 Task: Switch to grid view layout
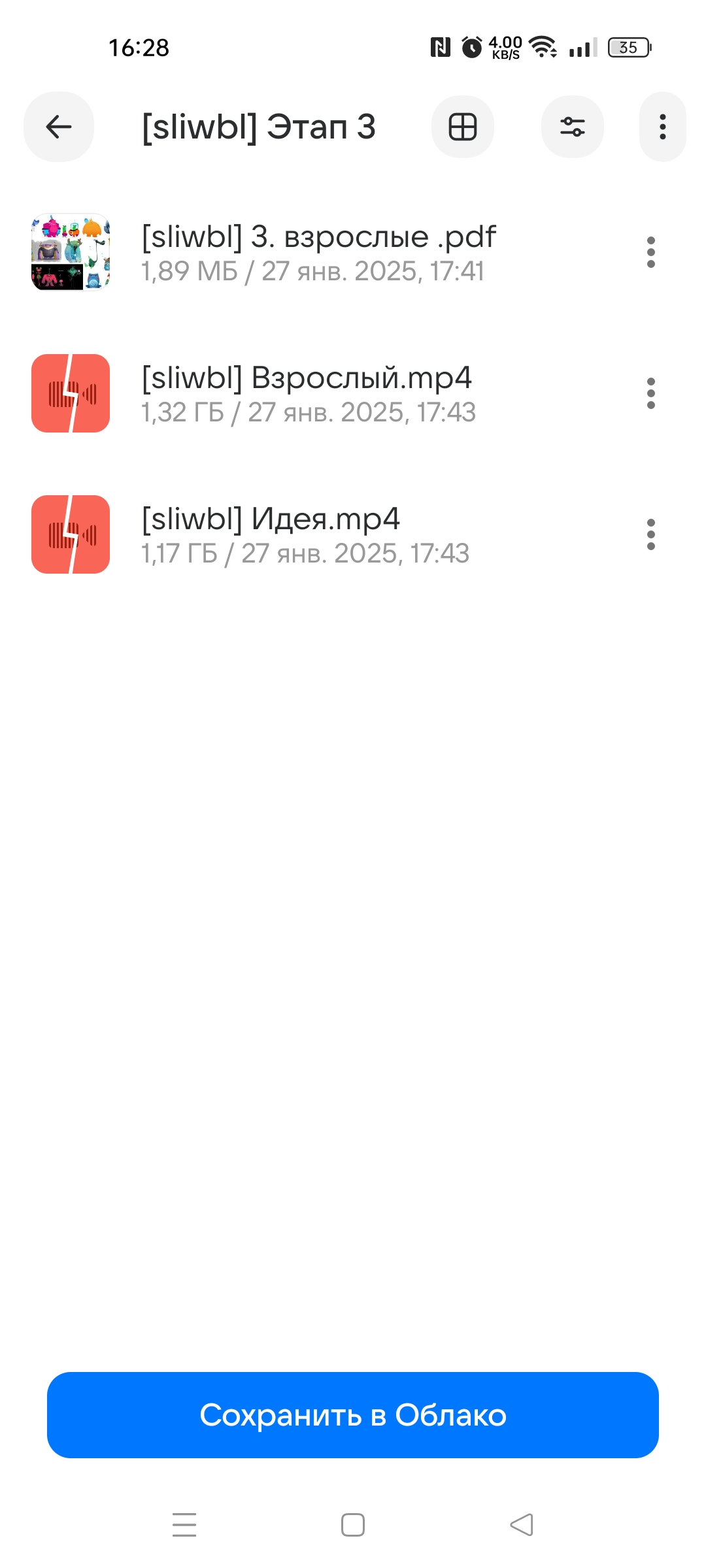[462, 127]
